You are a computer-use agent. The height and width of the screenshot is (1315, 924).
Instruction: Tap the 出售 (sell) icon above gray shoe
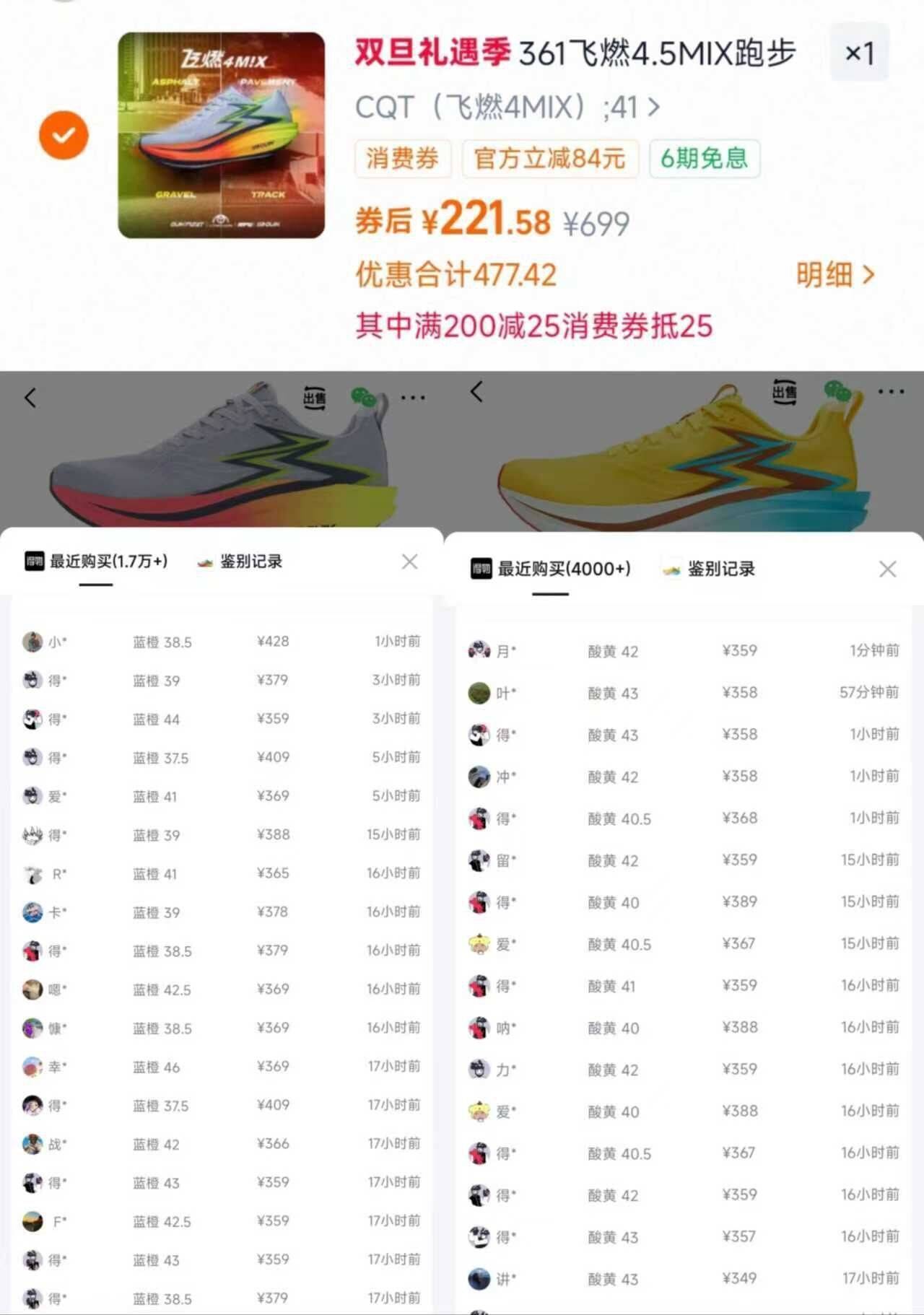pos(315,396)
